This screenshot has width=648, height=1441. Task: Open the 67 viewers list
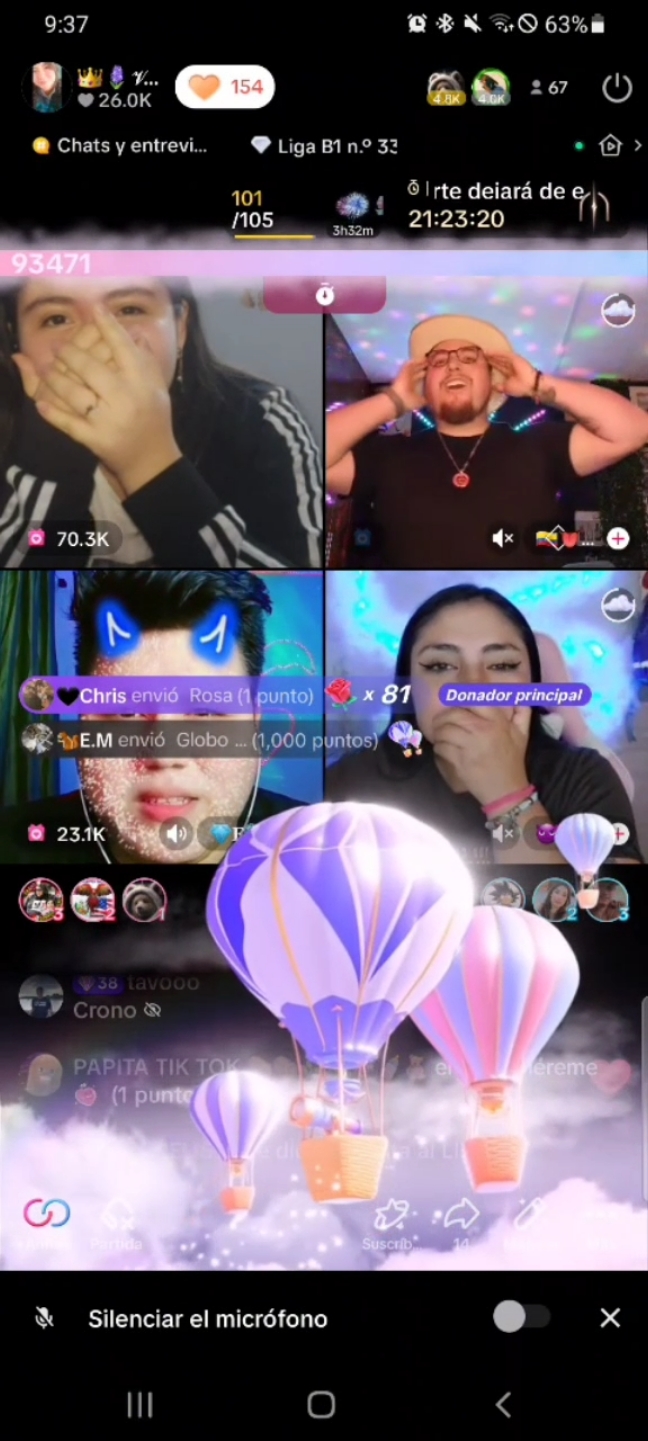(x=549, y=88)
